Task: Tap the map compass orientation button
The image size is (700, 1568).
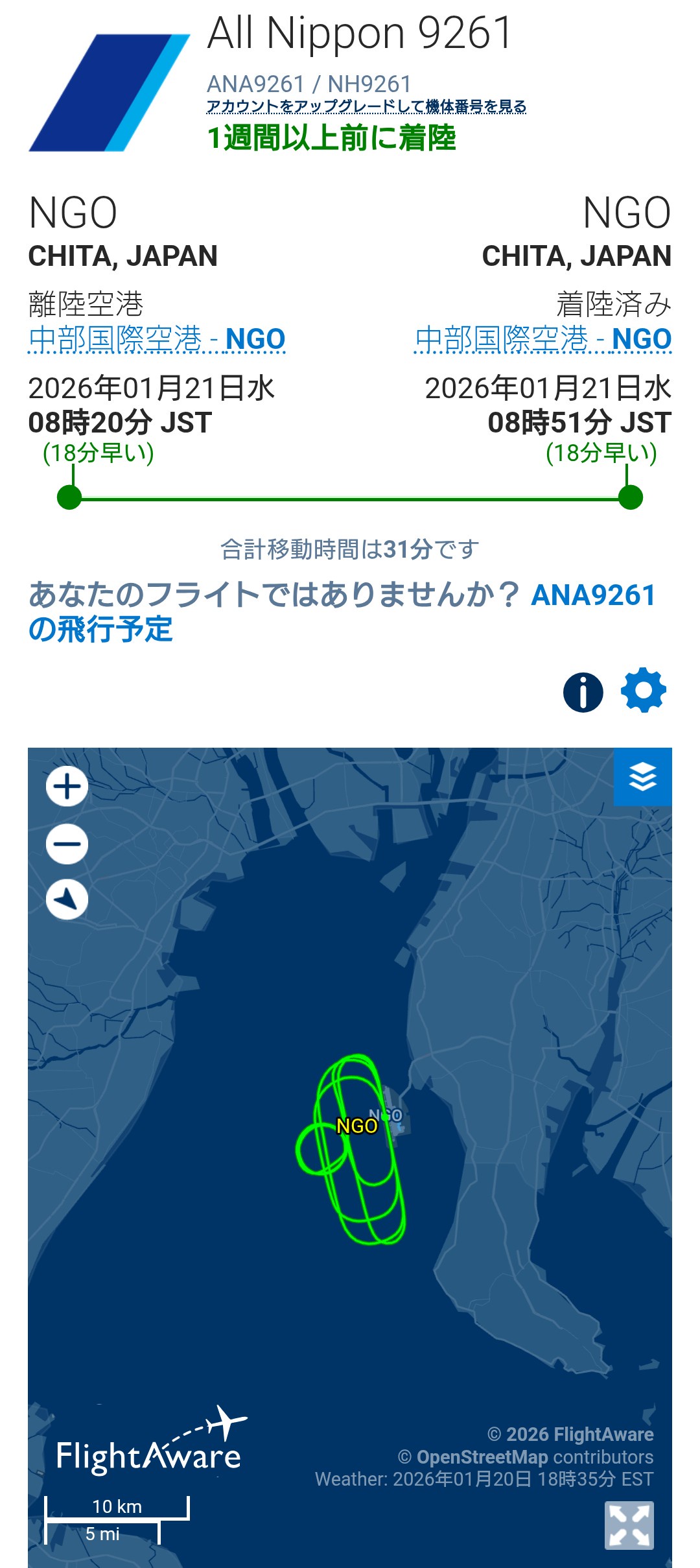Action: 67,899
